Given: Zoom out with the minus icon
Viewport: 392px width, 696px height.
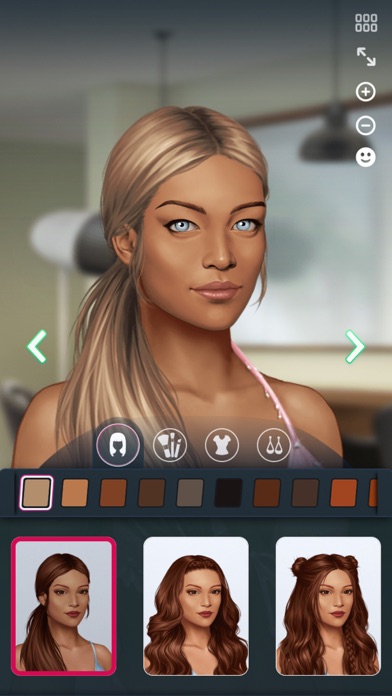Looking at the screenshot, I should click(x=366, y=126).
